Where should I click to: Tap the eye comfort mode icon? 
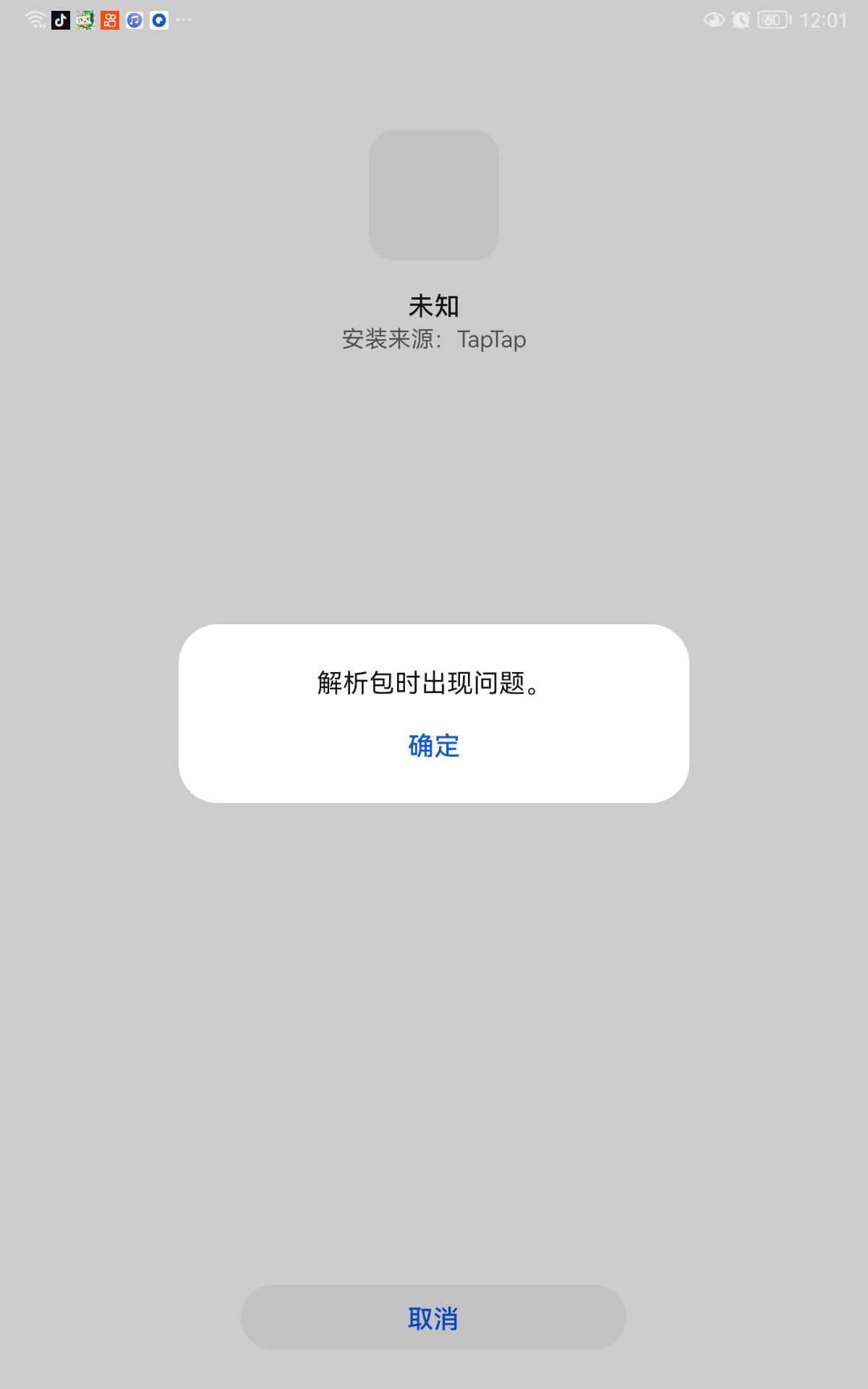click(715, 20)
